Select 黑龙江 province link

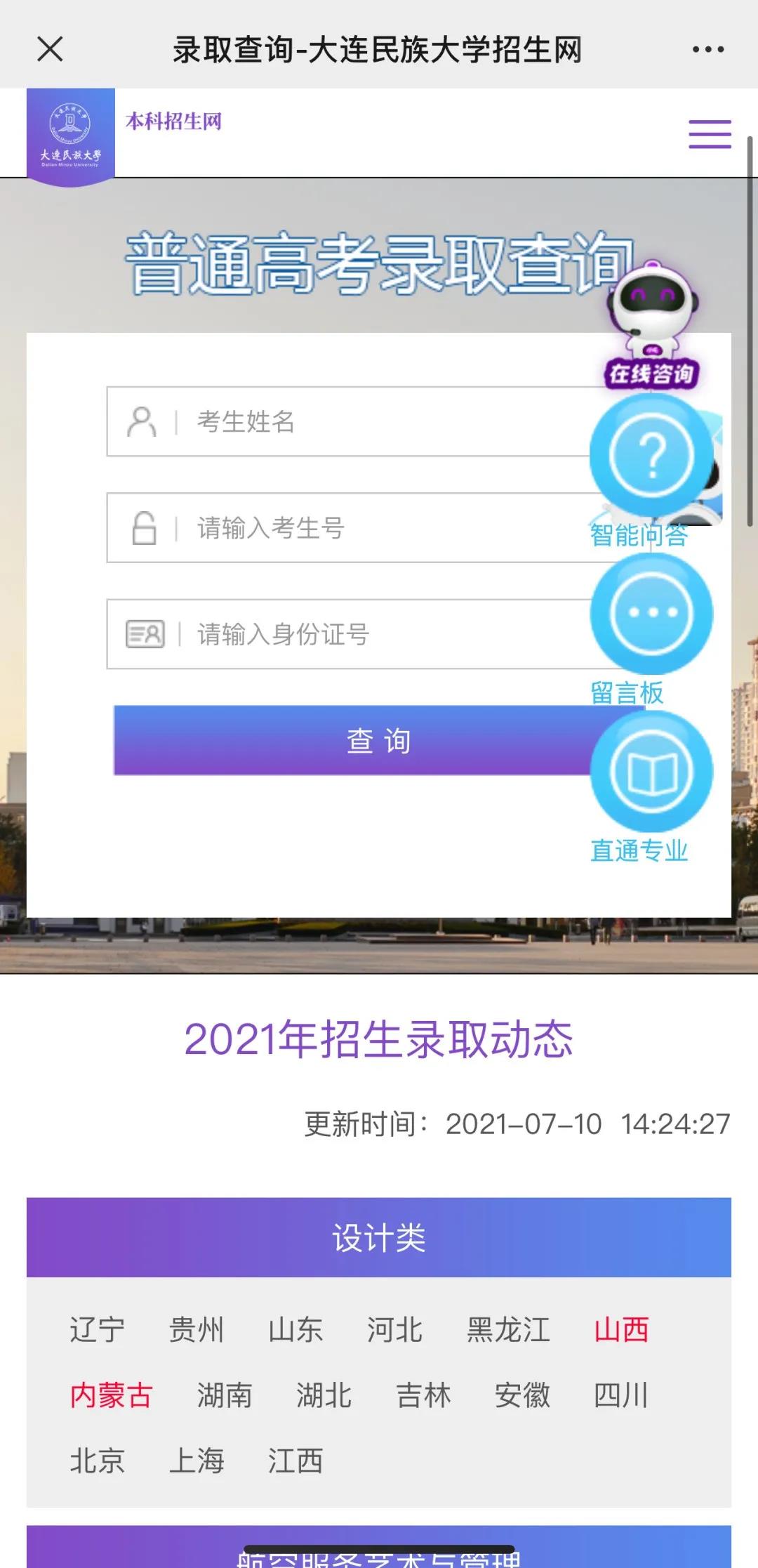(508, 1330)
